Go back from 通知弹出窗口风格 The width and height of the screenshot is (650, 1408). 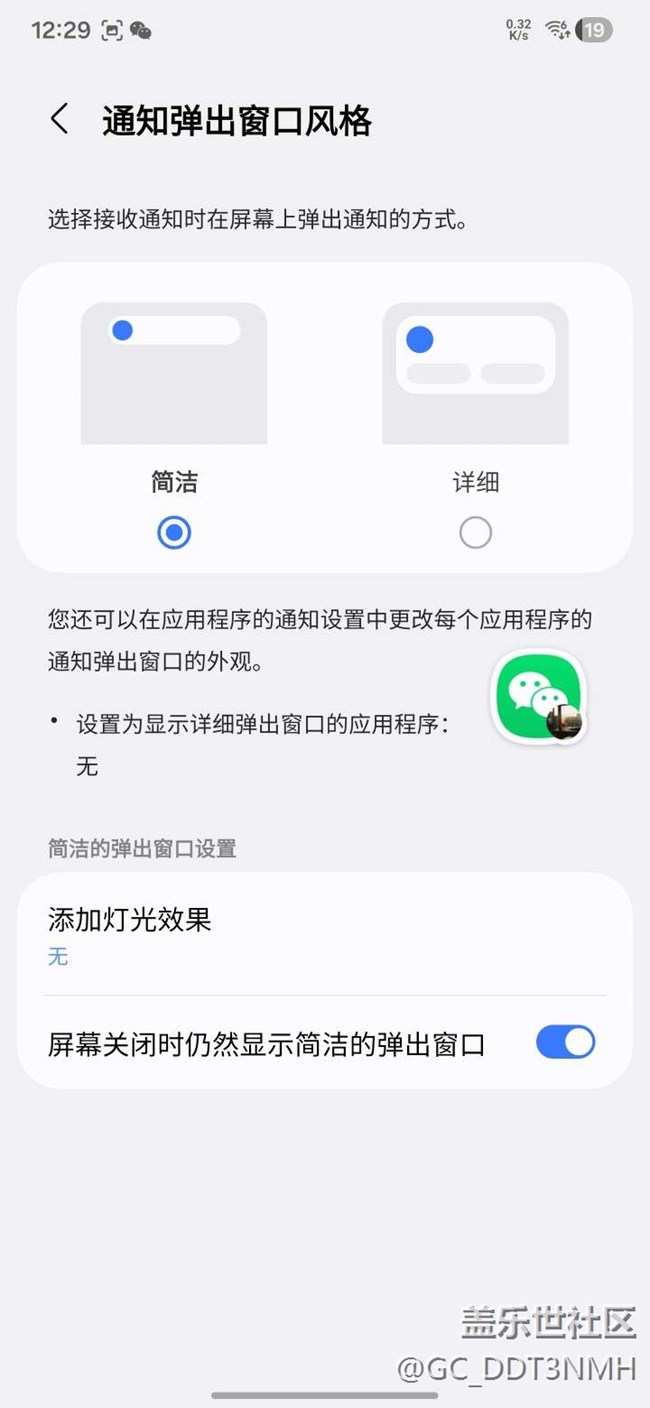pyautogui.click(x=60, y=120)
